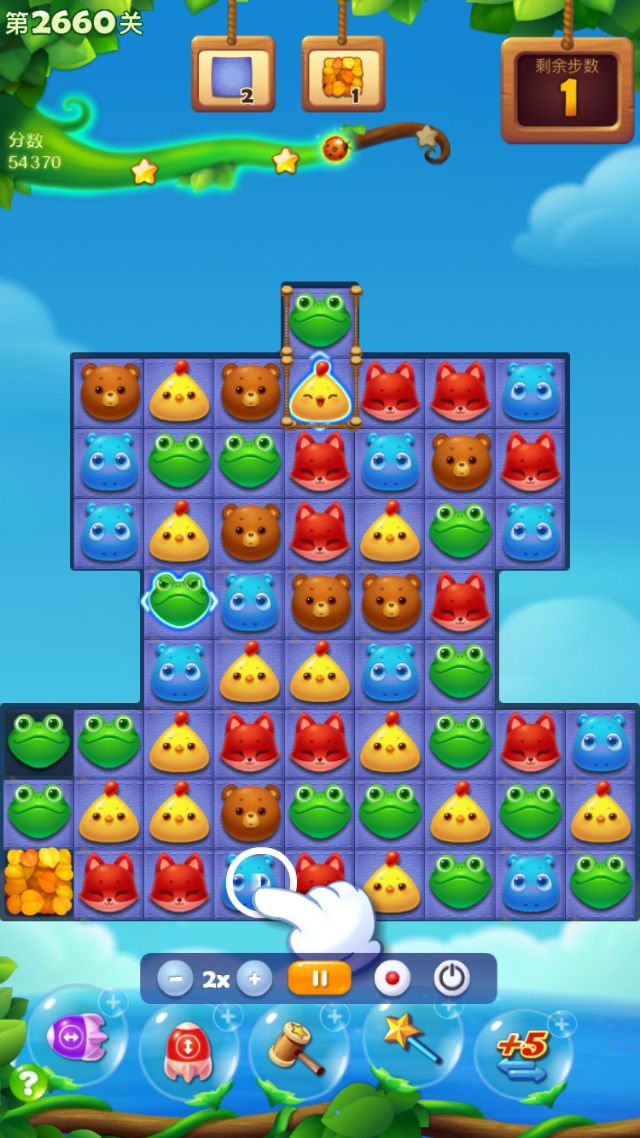Start recording with the red dot button

[392, 979]
